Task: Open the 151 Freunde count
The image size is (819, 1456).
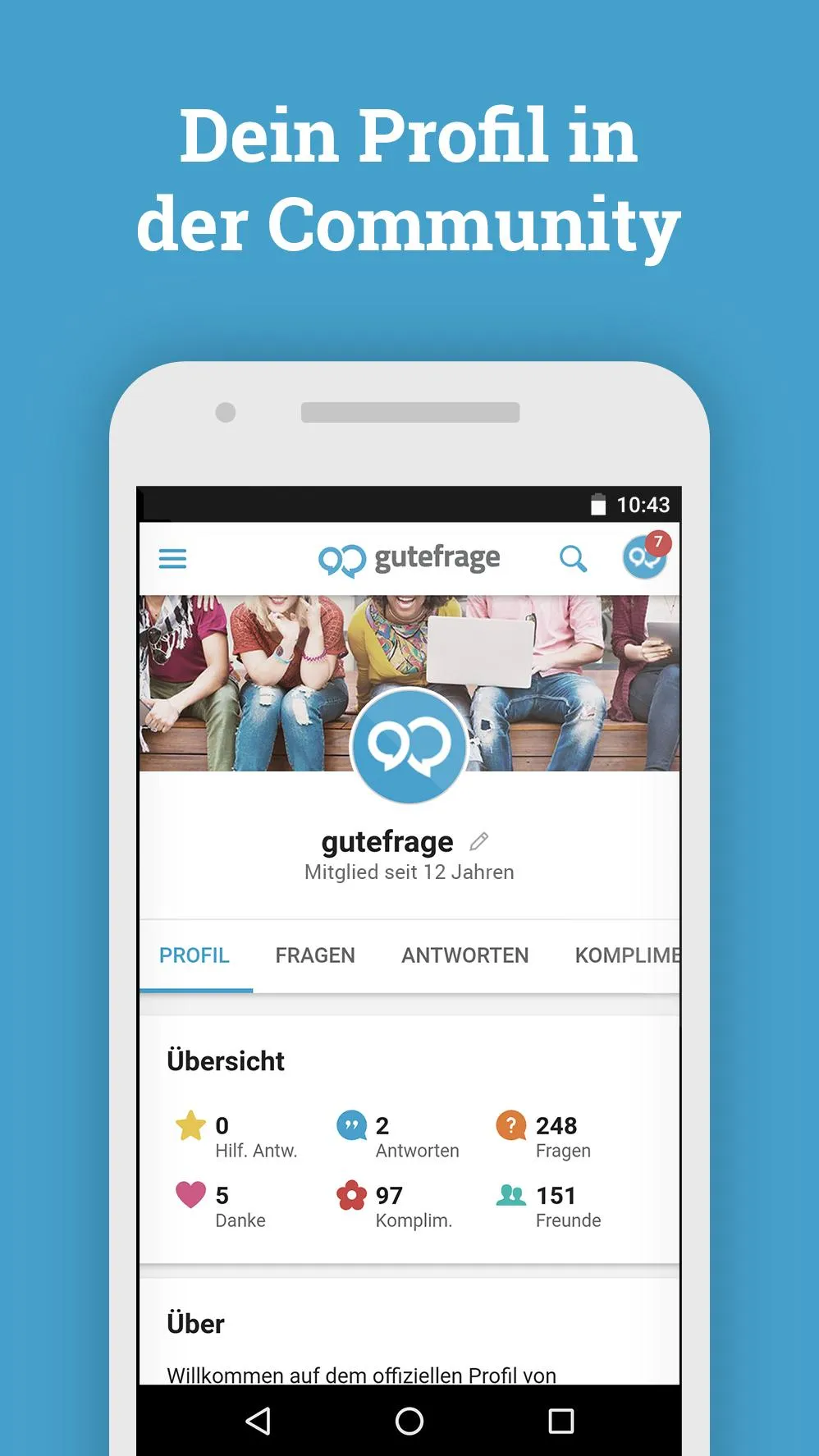Action: [x=556, y=1206]
